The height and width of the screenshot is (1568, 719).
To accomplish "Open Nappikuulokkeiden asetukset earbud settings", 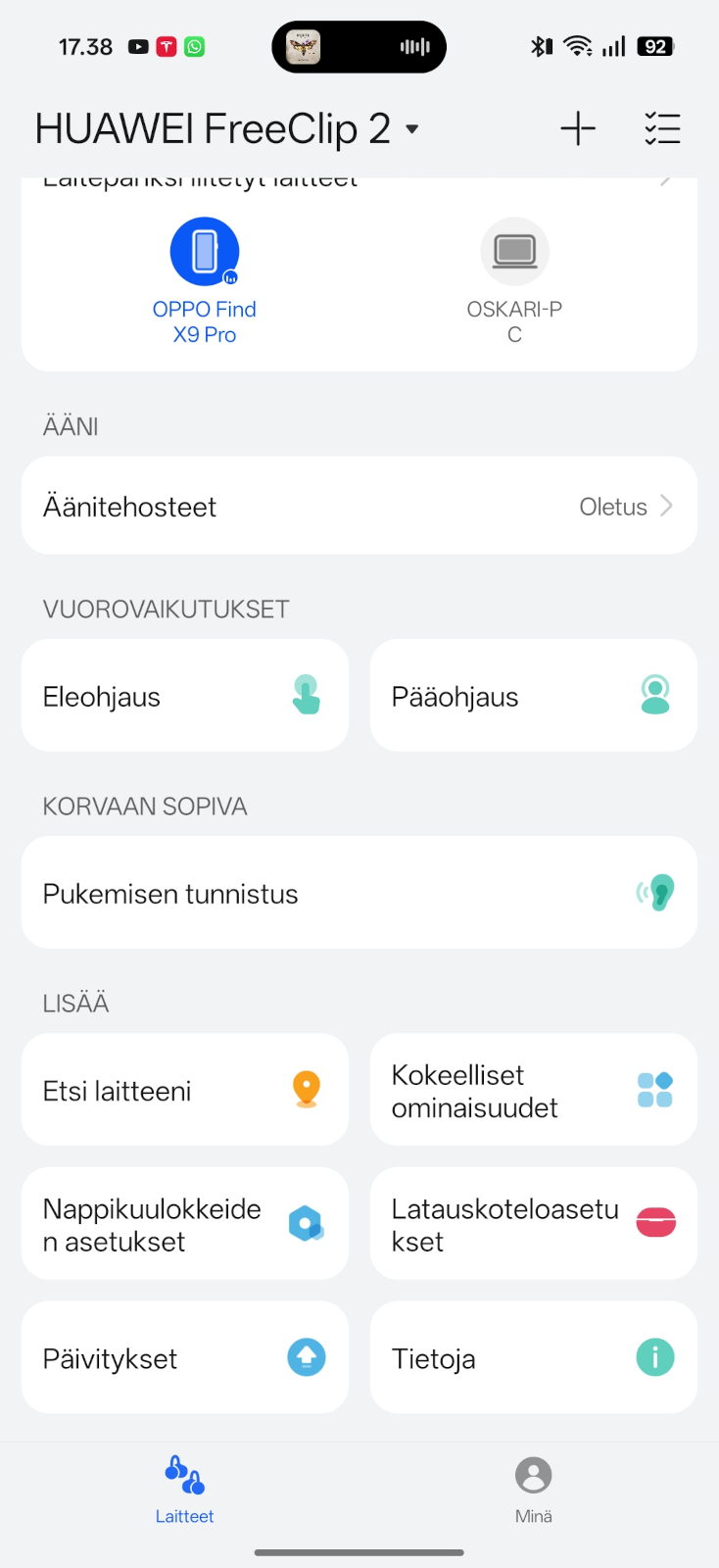I will pyautogui.click(x=185, y=1224).
